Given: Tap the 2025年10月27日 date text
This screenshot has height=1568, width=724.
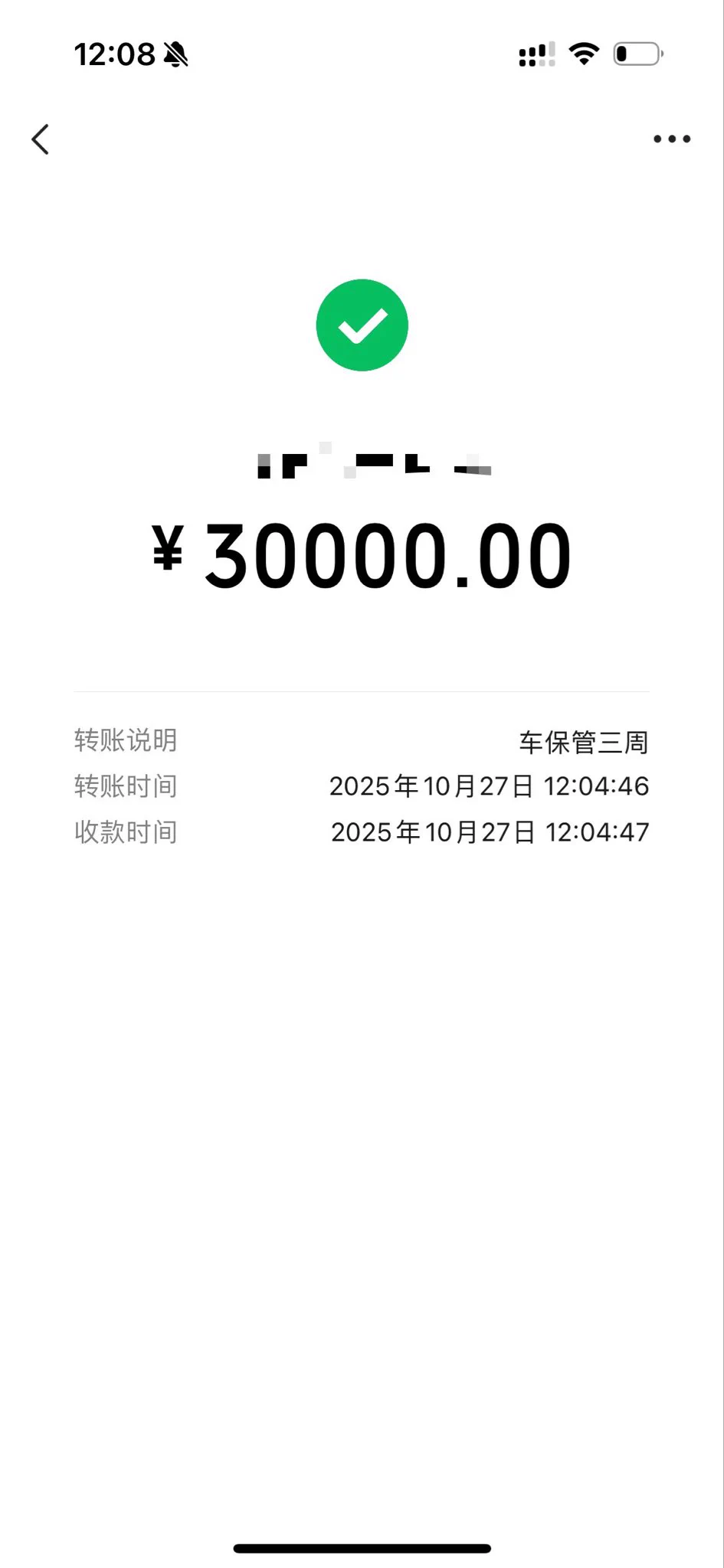Looking at the screenshot, I should click(x=429, y=786).
